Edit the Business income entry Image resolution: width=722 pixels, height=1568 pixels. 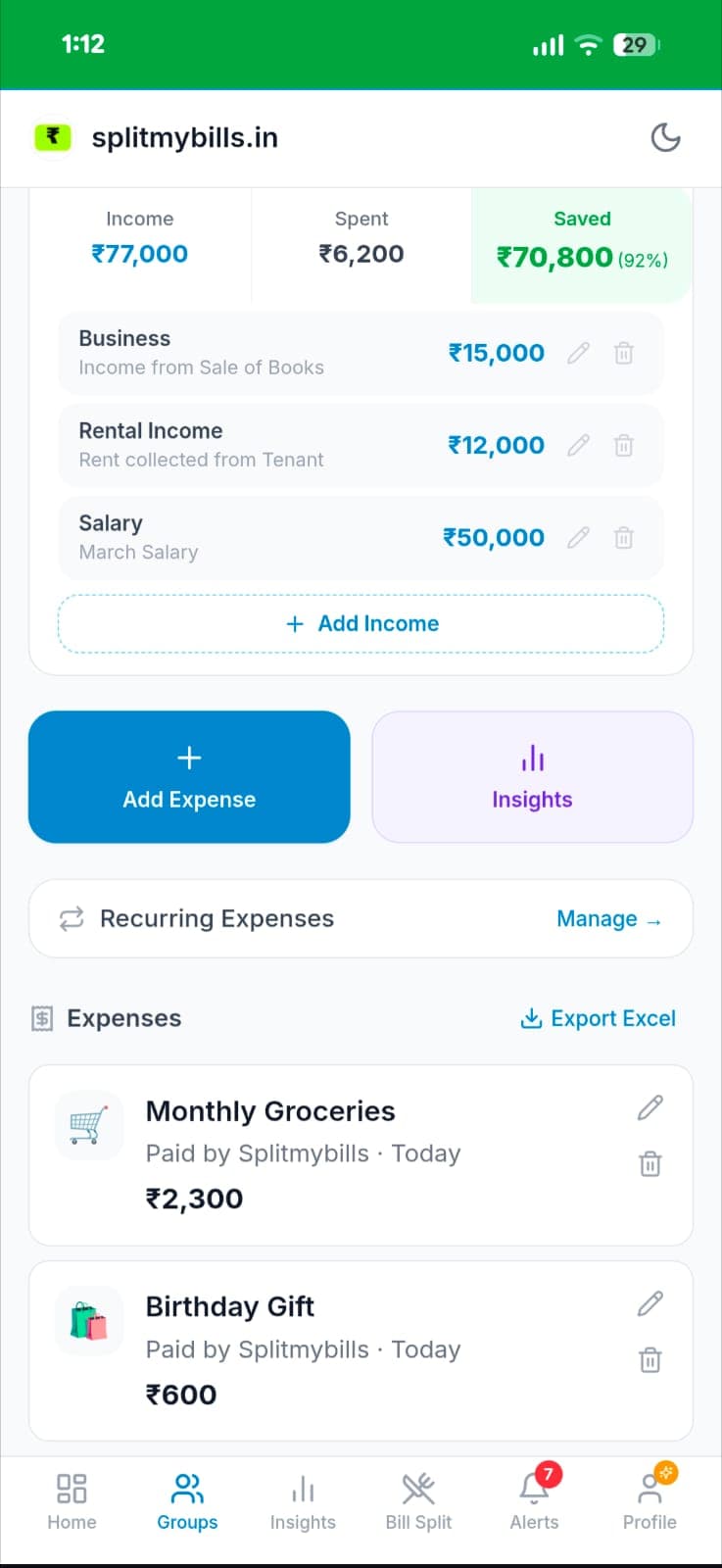click(578, 353)
